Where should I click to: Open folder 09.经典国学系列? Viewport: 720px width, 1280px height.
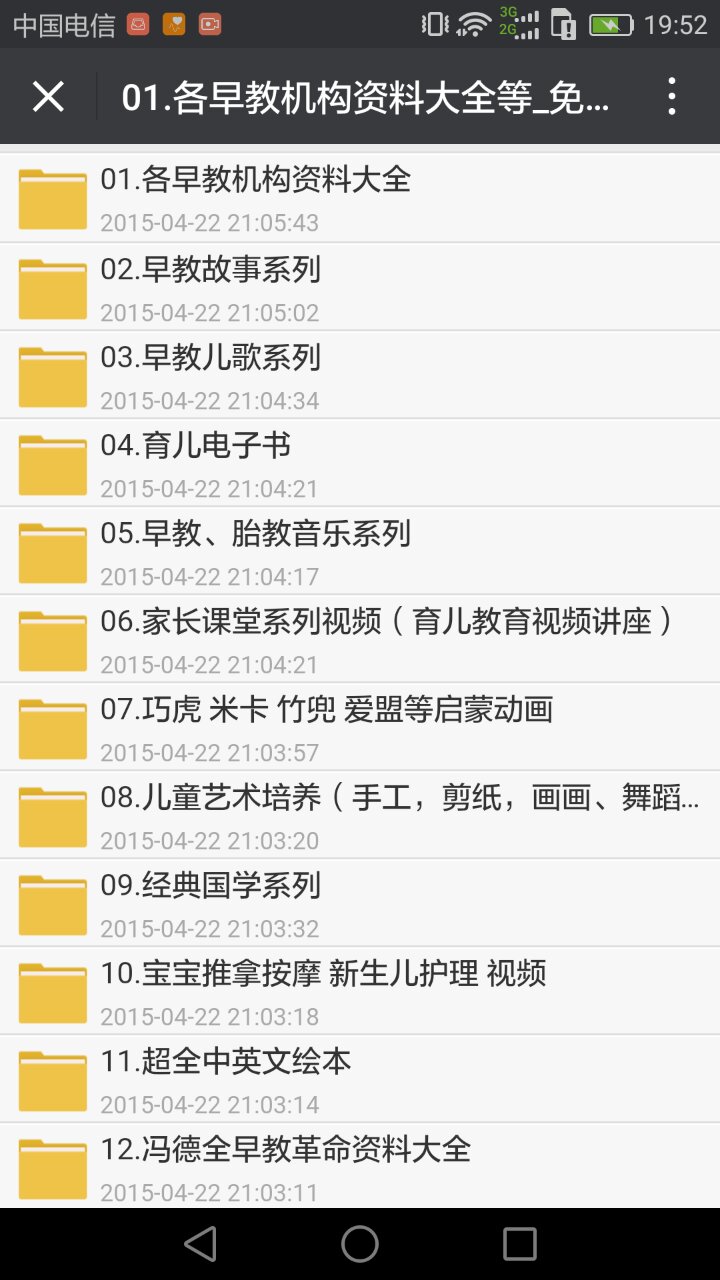[x=360, y=903]
